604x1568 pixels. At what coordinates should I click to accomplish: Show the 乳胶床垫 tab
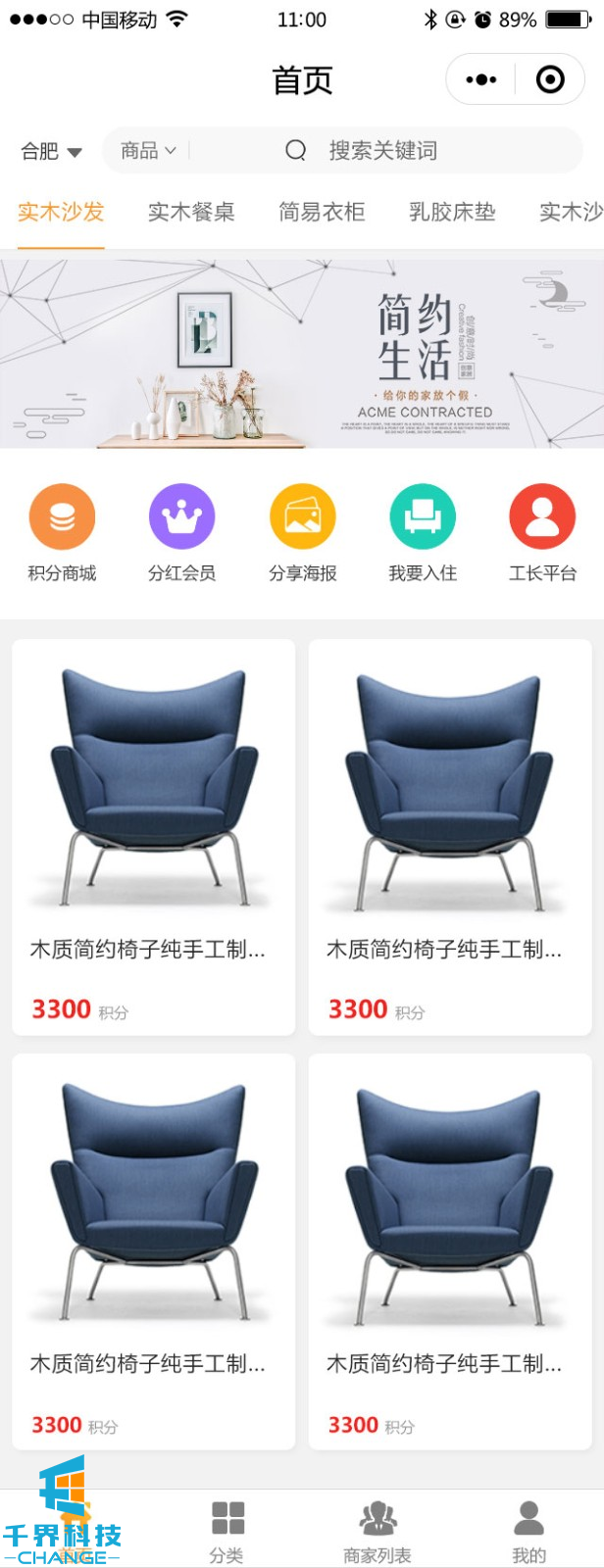click(452, 212)
